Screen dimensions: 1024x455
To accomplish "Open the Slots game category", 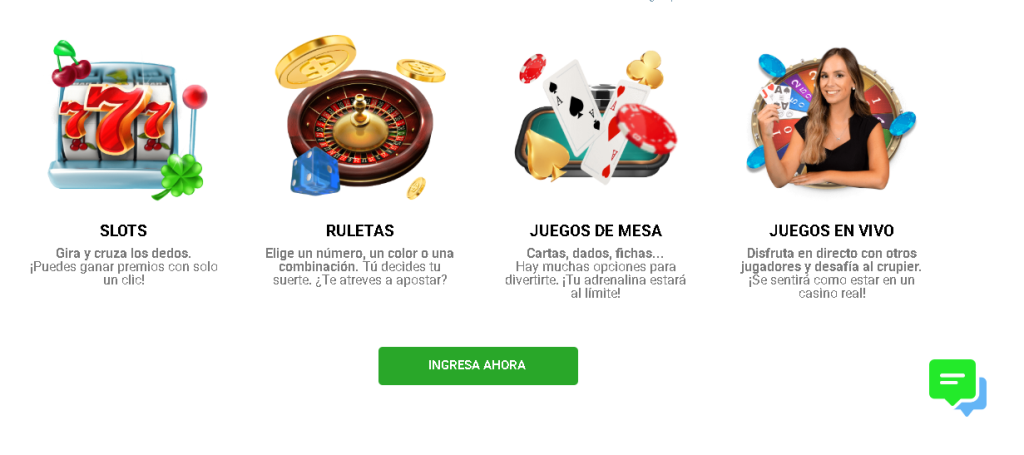I will [x=124, y=120].
